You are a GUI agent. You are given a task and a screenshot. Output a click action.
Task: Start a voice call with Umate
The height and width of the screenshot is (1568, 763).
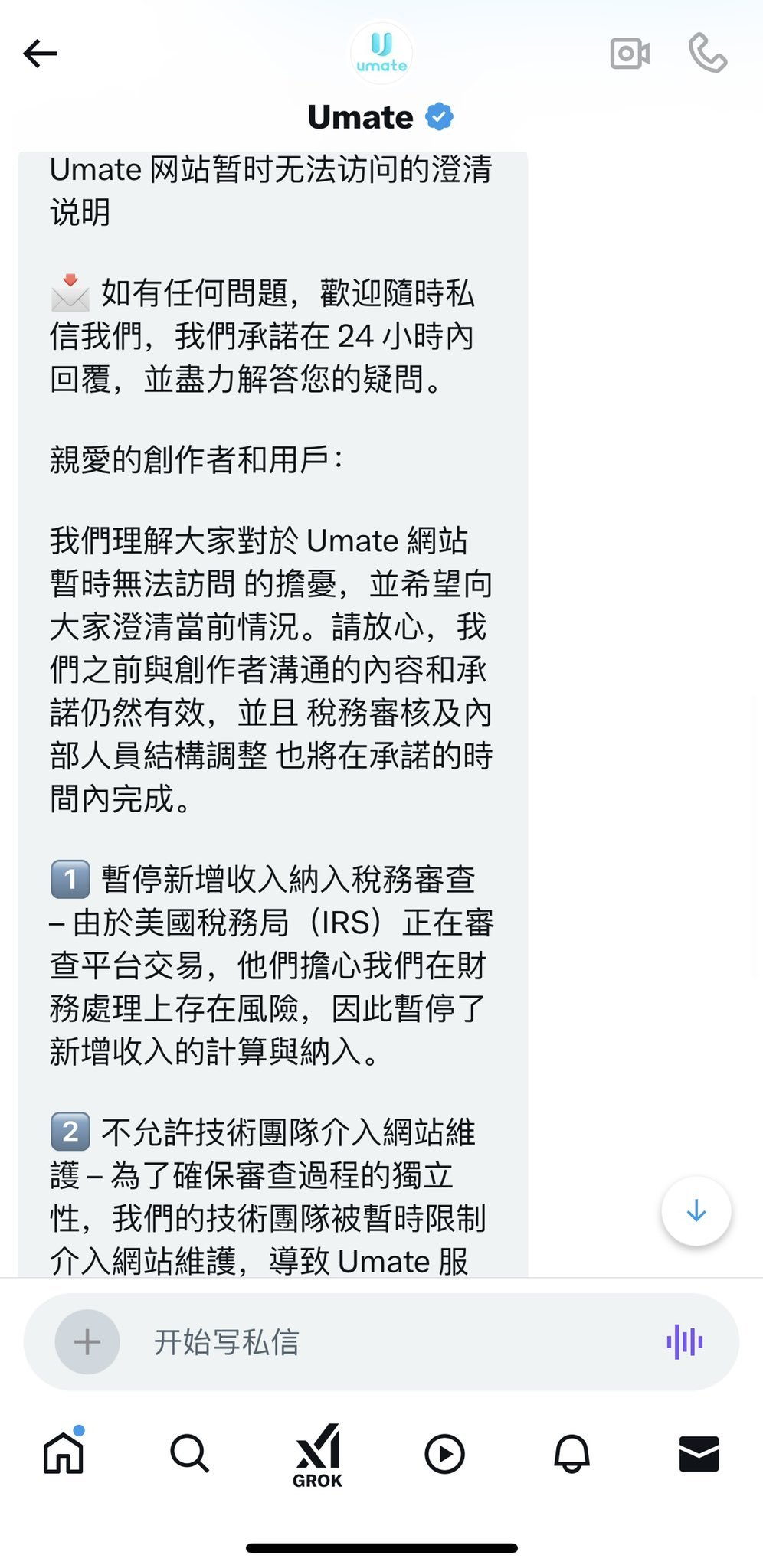click(709, 54)
